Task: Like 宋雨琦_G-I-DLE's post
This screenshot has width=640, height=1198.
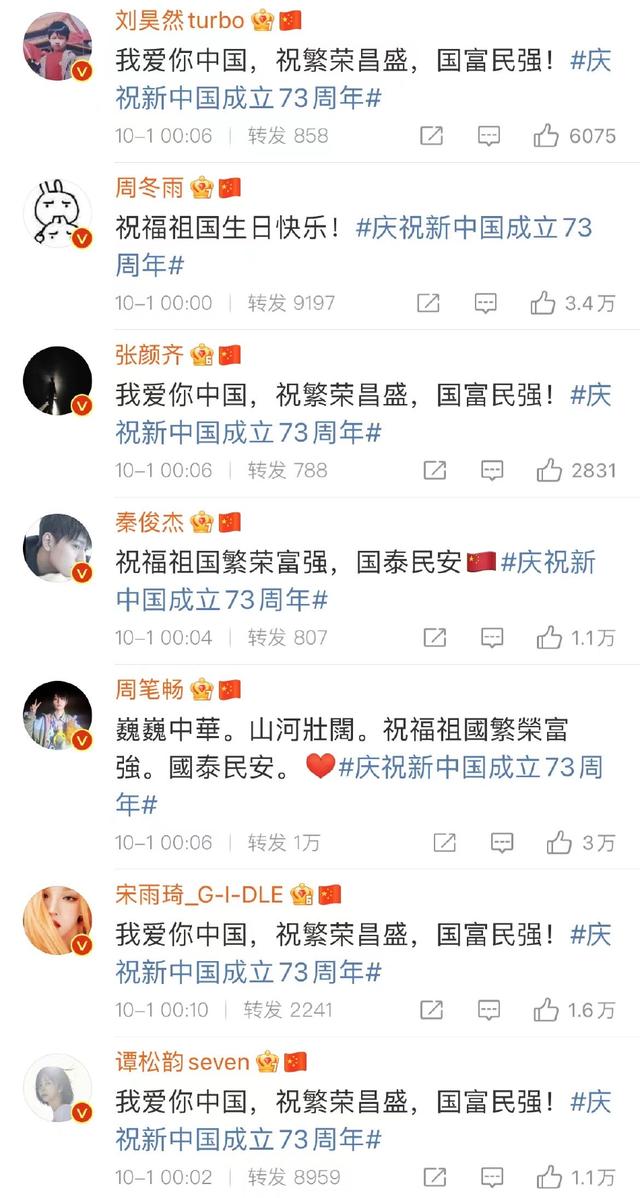Action: [545, 1010]
